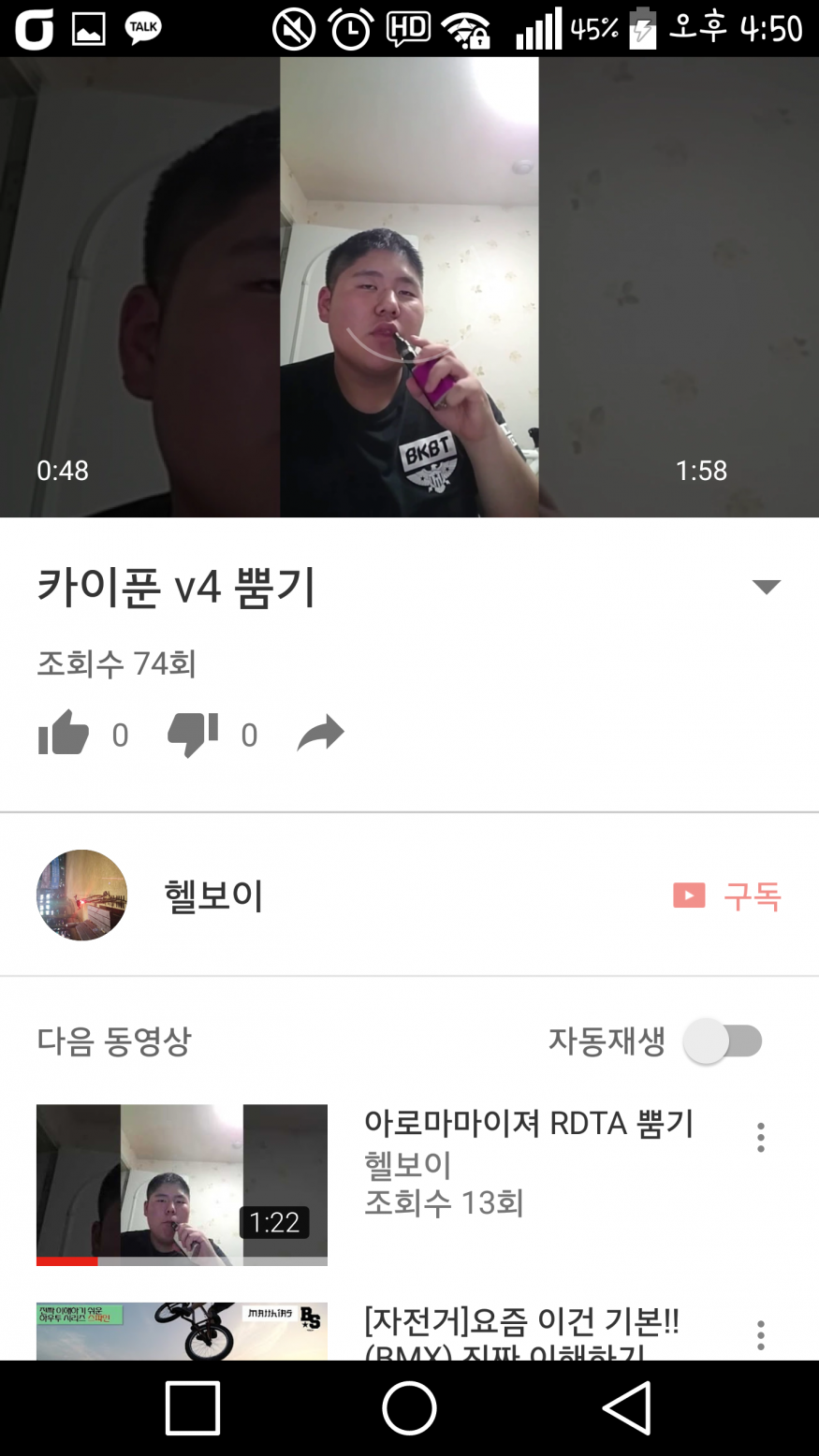
Task: Toggle the 자동재생 autoplay switch
Action: (x=724, y=1041)
